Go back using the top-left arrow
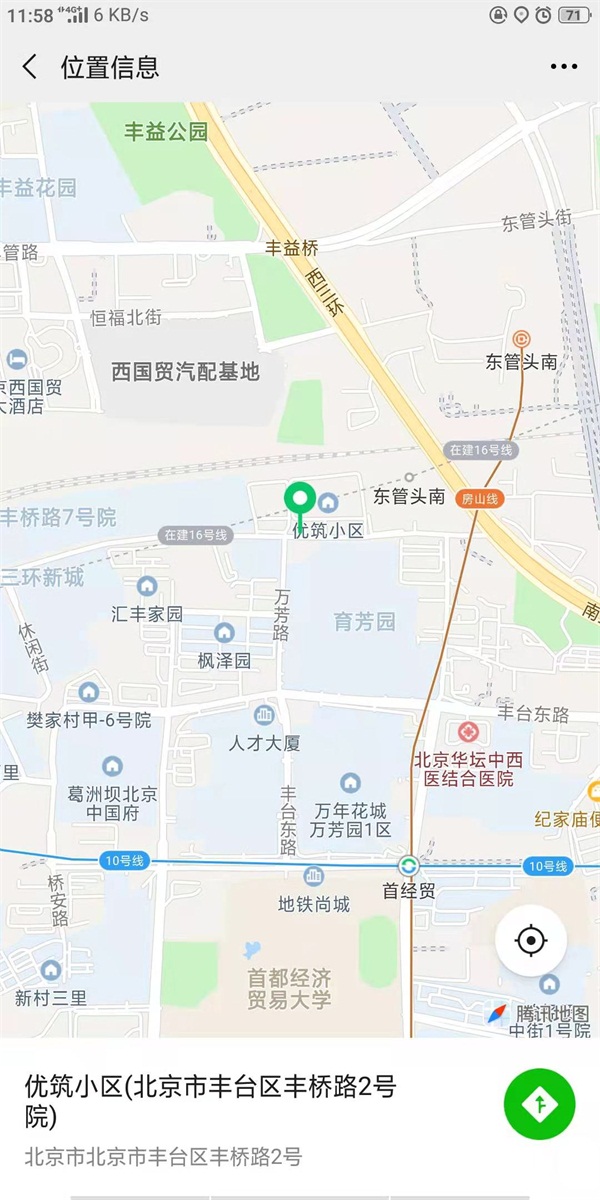This screenshot has width=600, height=1200. click(x=30, y=67)
